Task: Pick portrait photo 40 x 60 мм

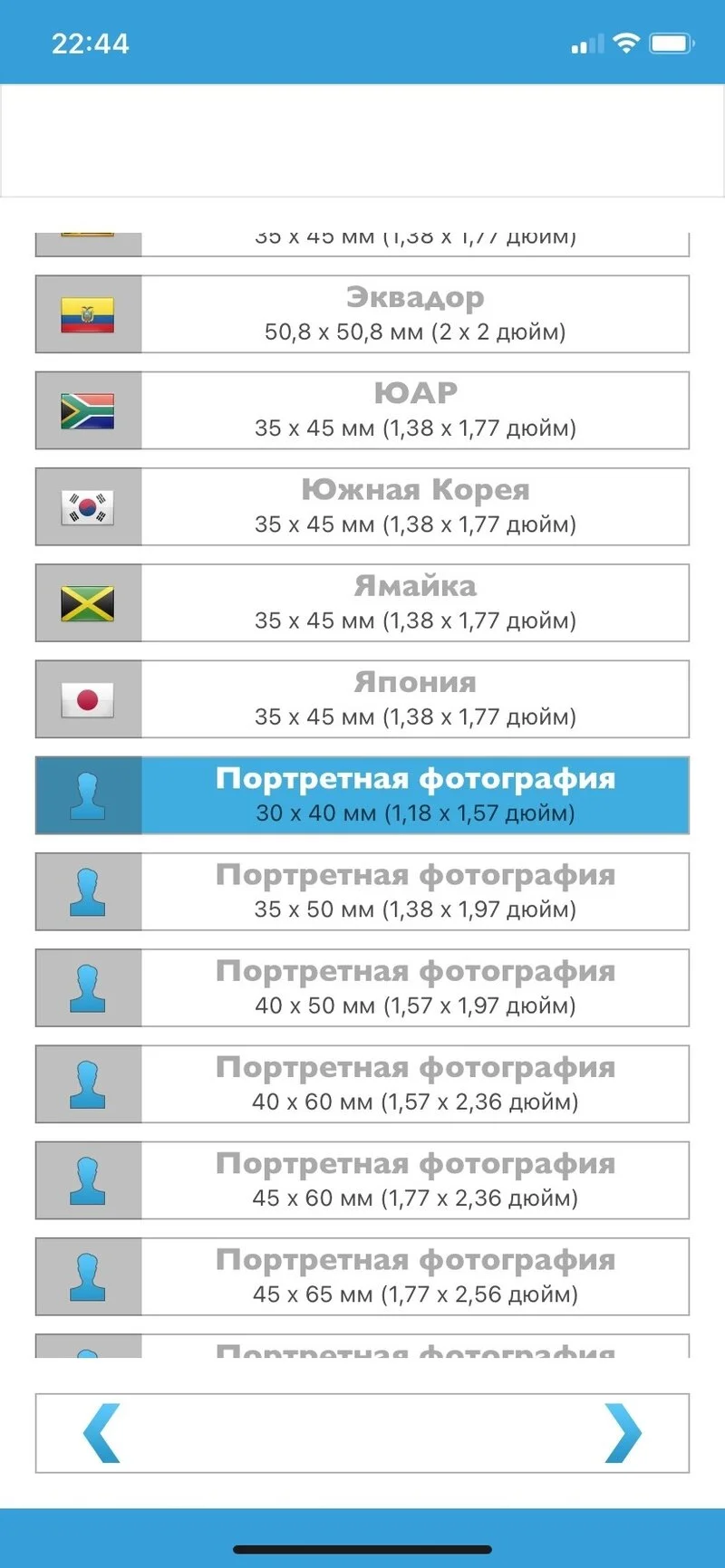Action: click(362, 1084)
